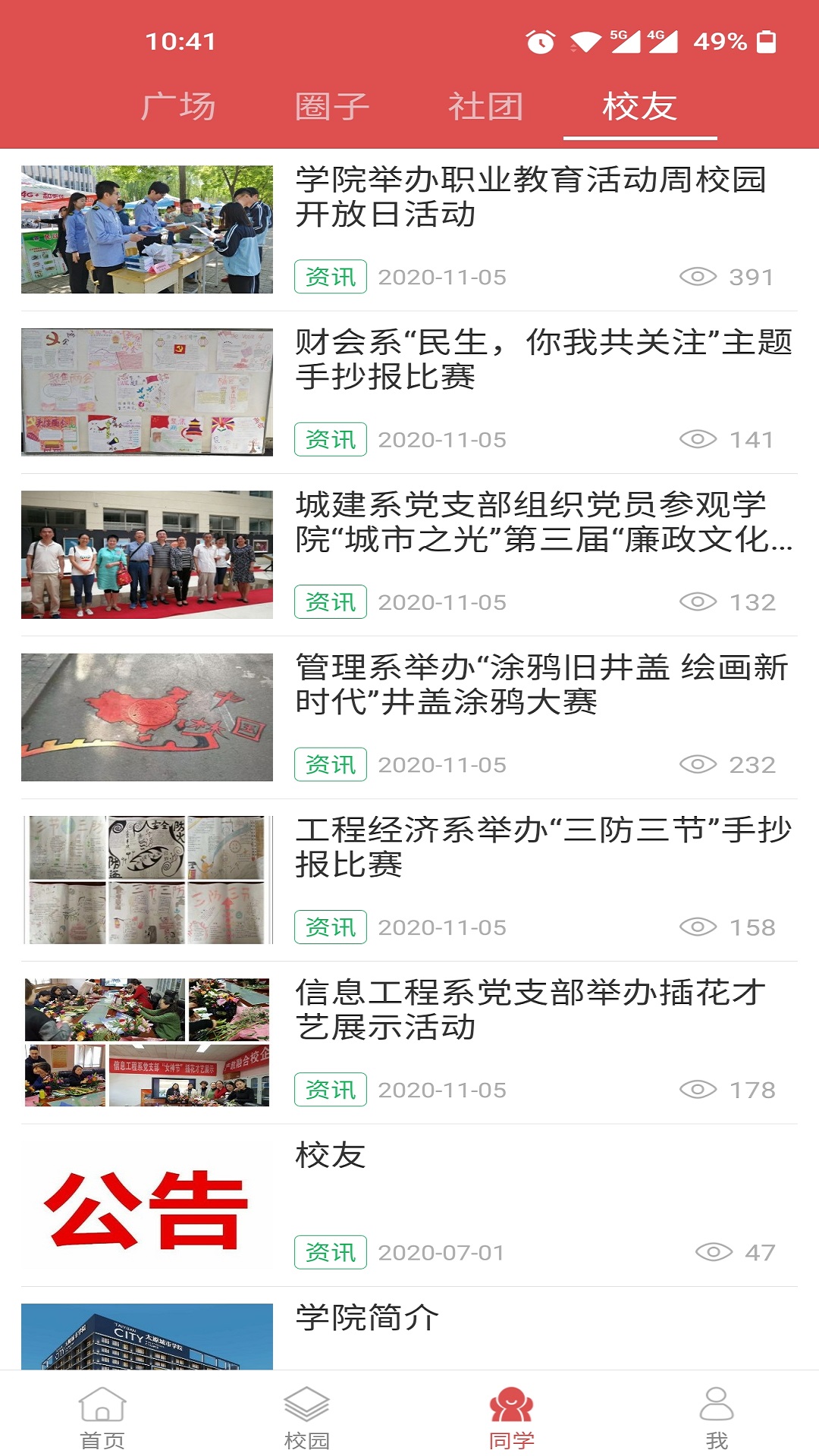Open the 社团 tab
The width and height of the screenshot is (819, 1456).
coord(486,107)
